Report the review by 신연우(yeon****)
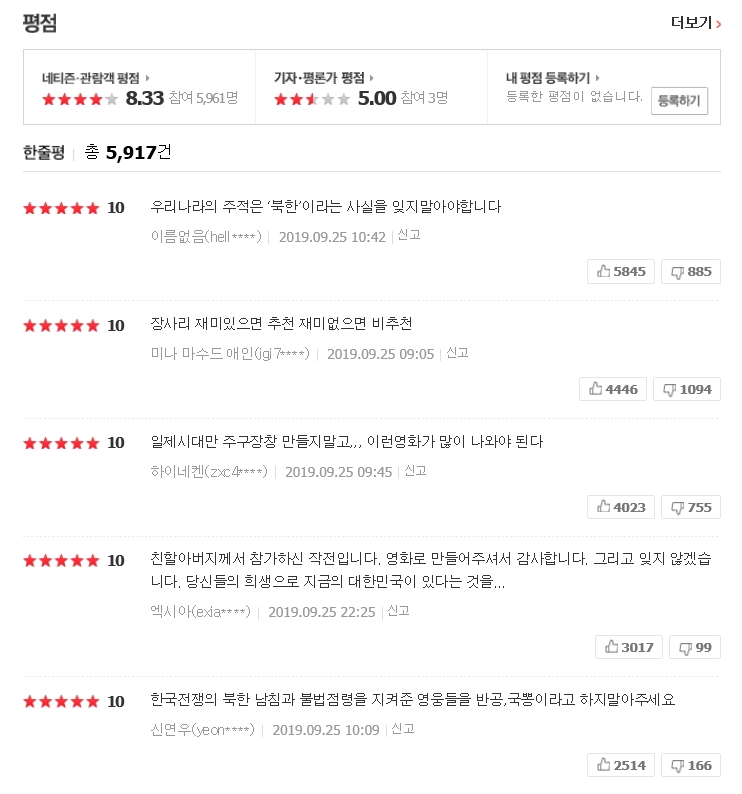This screenshot has height=794, width=742. [x=403, y=729]
